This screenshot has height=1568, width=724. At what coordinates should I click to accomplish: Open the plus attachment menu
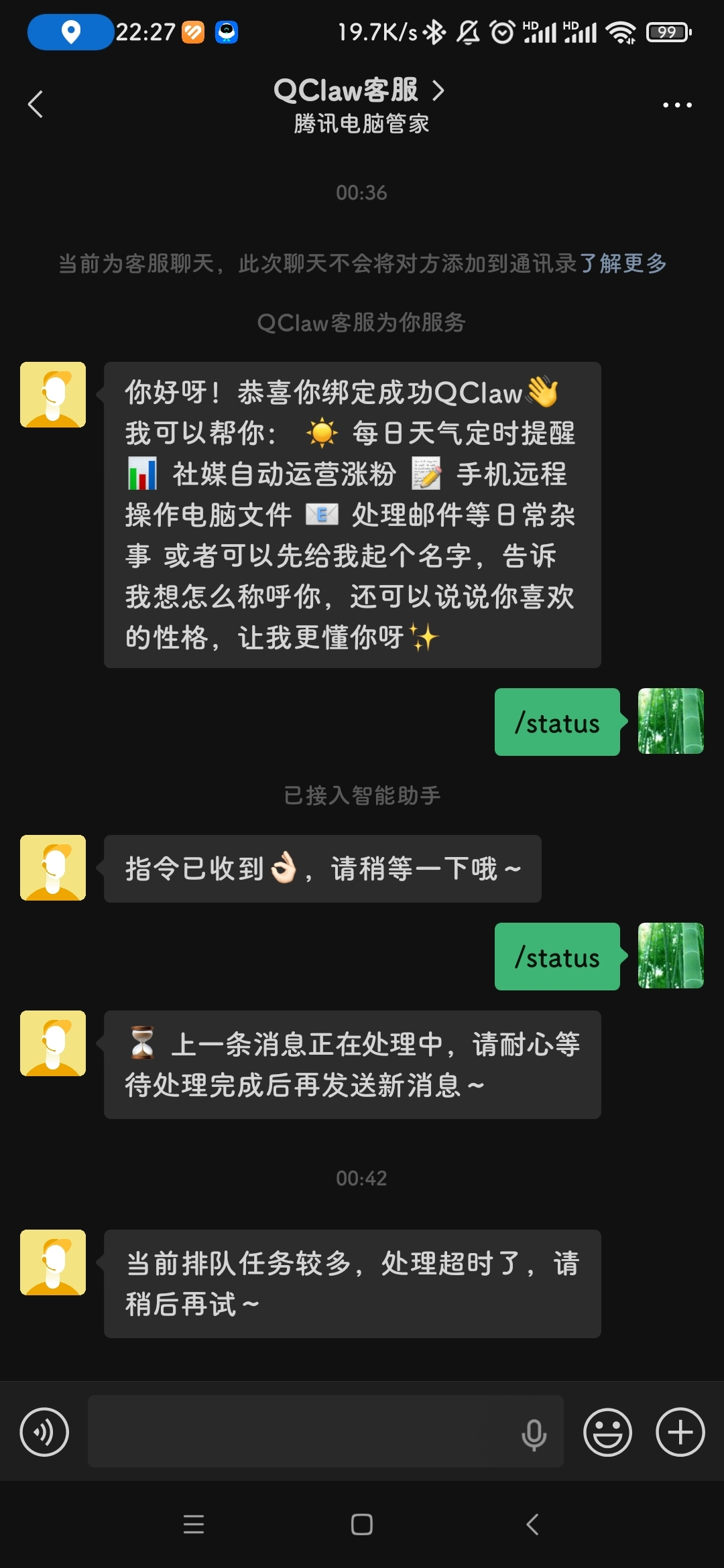[x=680, y=1432]
